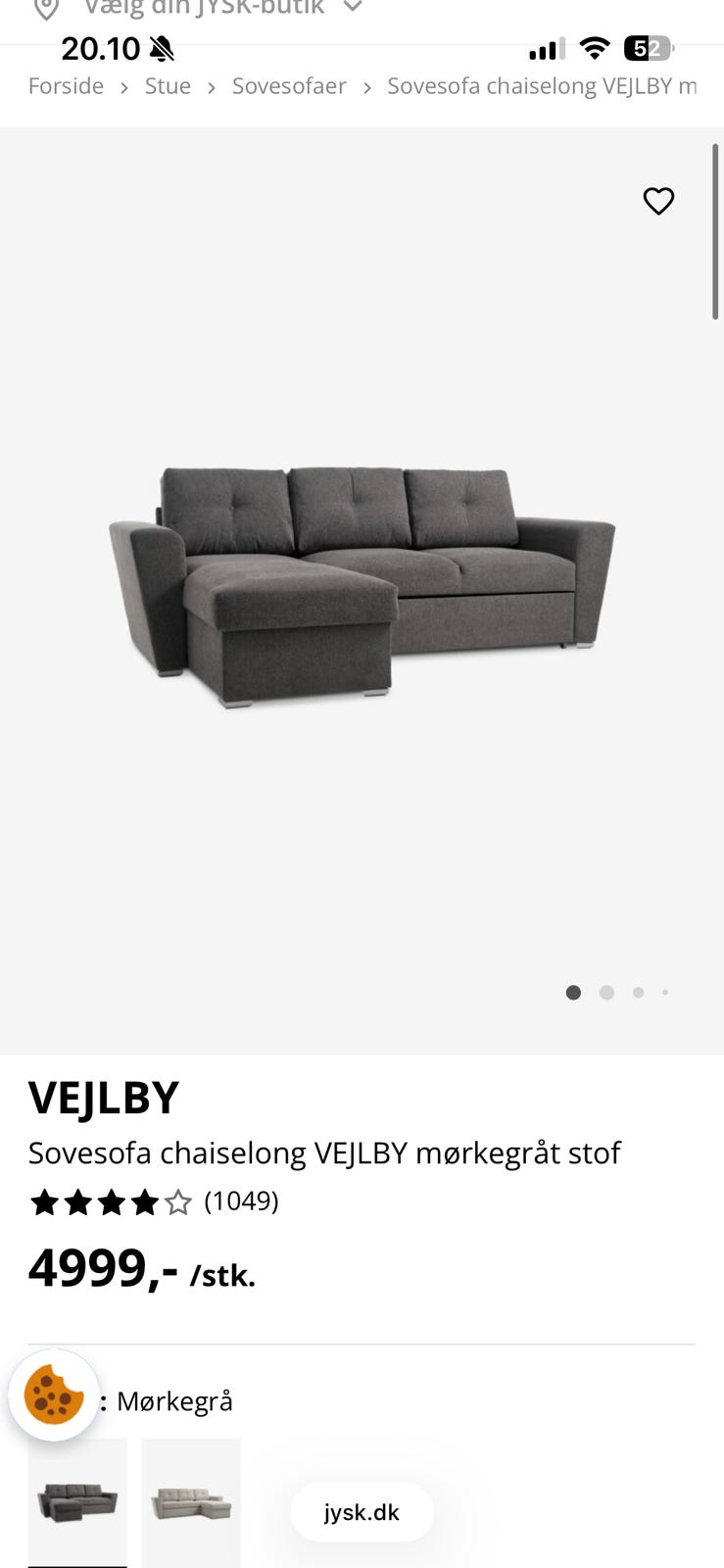Viewport: 724px width, 1568px height.
Task: View the 1049 customer reviews
Action: [x=241, y=1201]
